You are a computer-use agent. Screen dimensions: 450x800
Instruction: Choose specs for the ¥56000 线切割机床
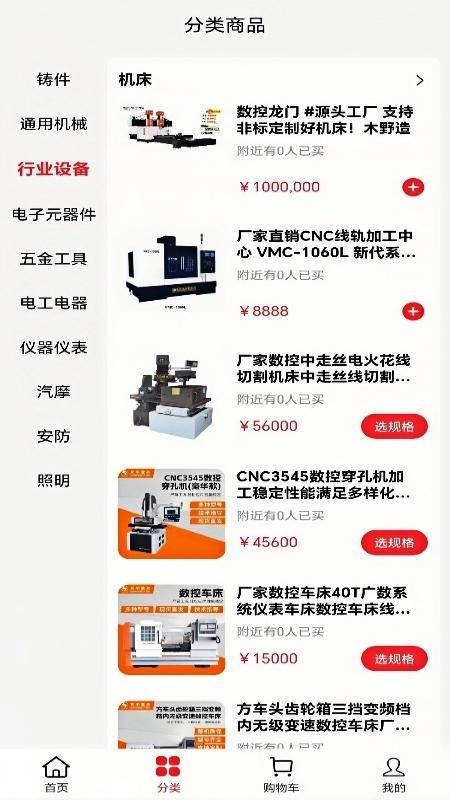click(x=394, y=427)
